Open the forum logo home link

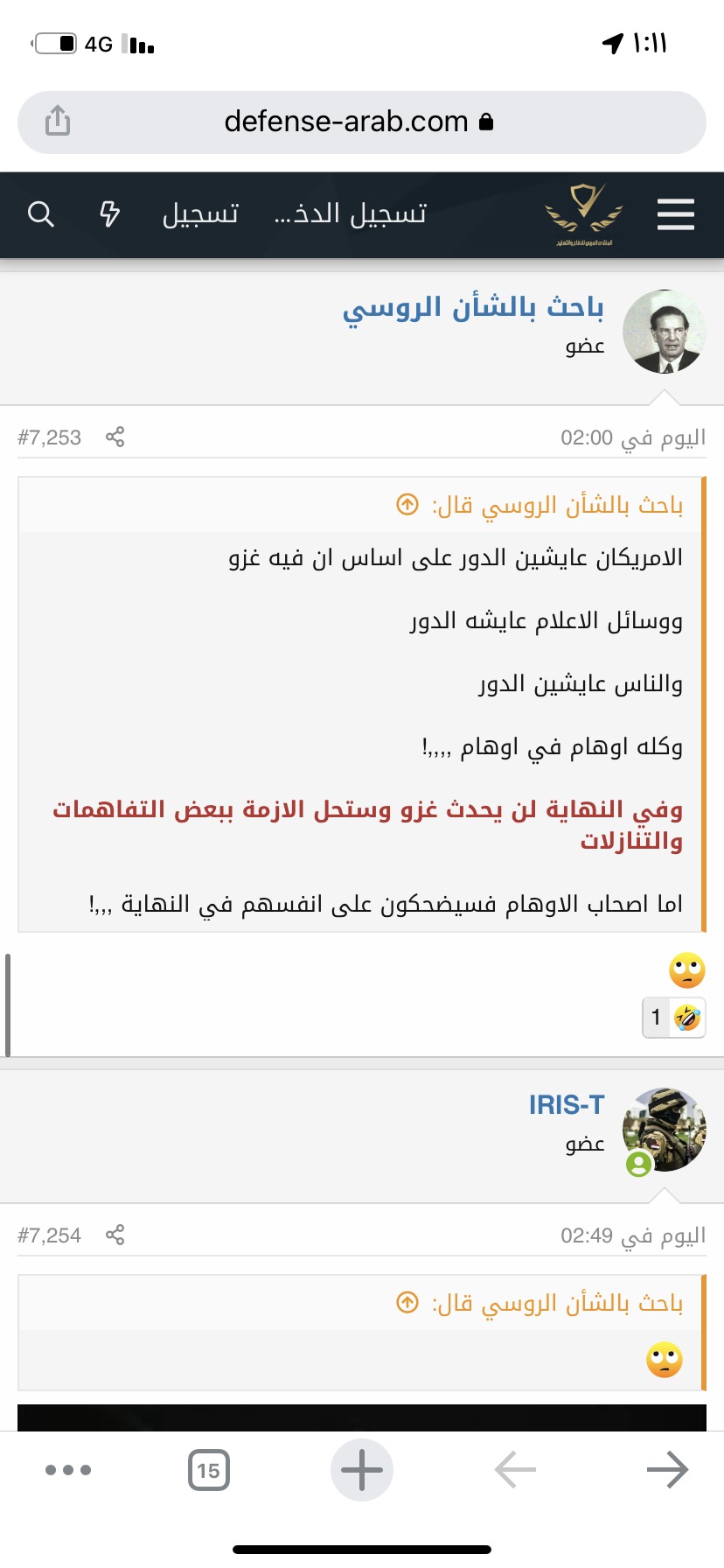tap(584, 213)
